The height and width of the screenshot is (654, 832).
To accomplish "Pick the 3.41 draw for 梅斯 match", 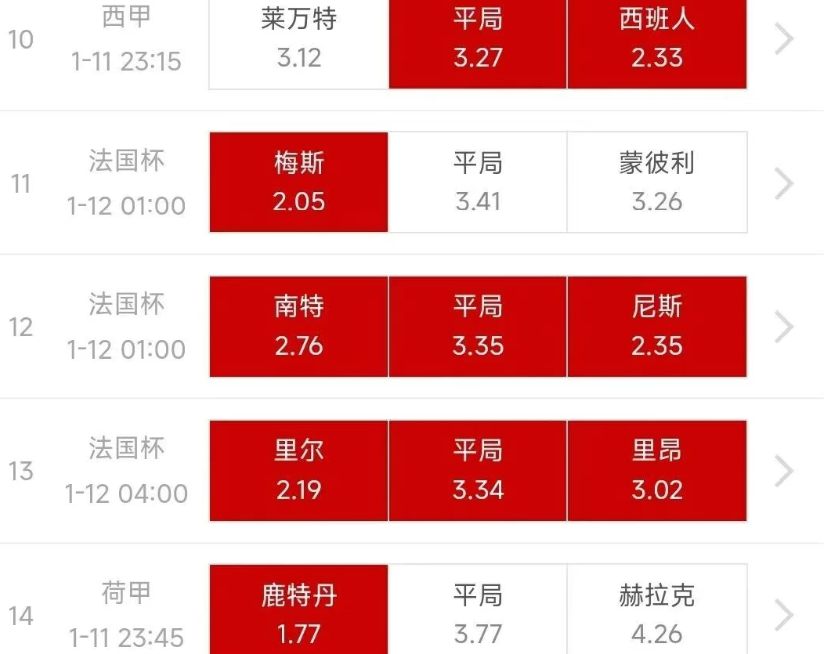I will coord(477,183).
